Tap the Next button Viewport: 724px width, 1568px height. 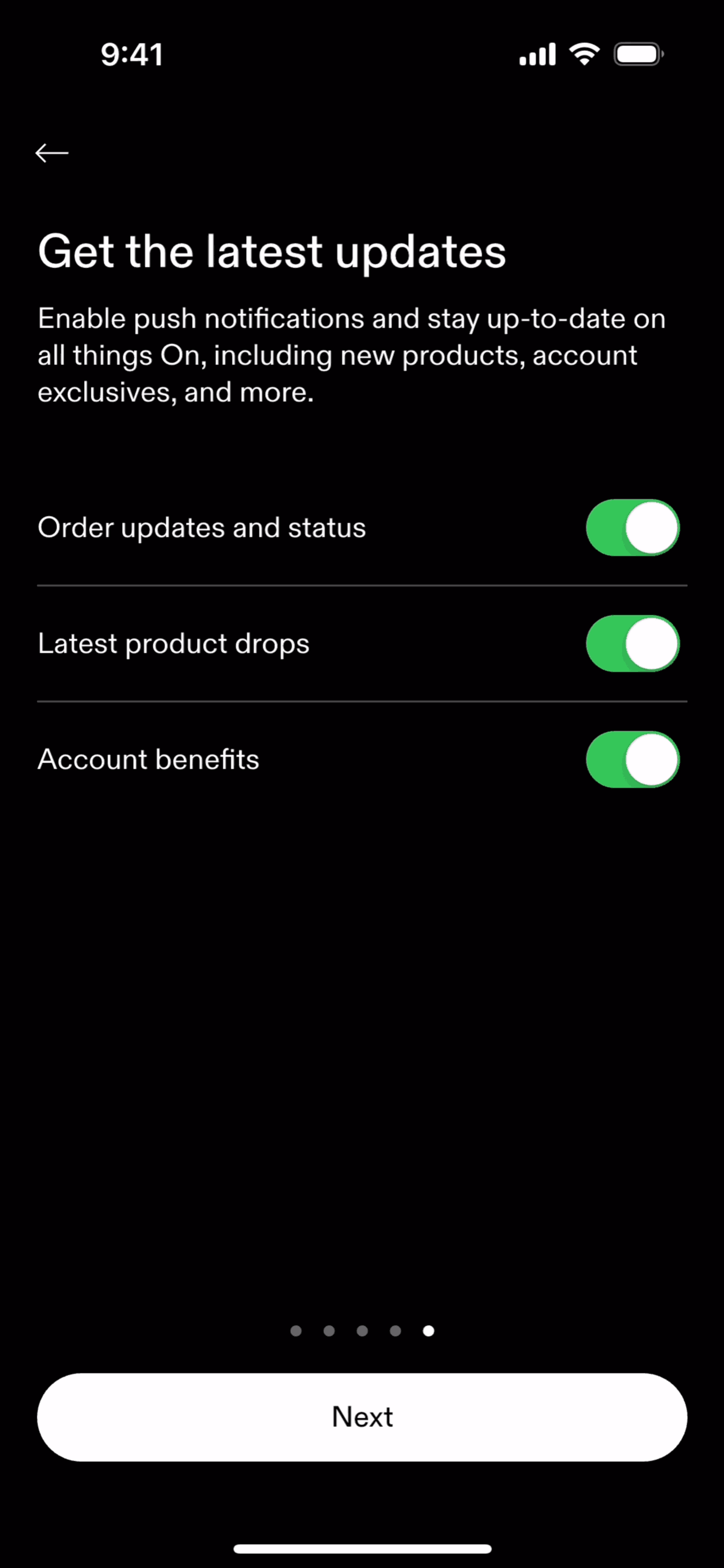[x=362, y=1417]
